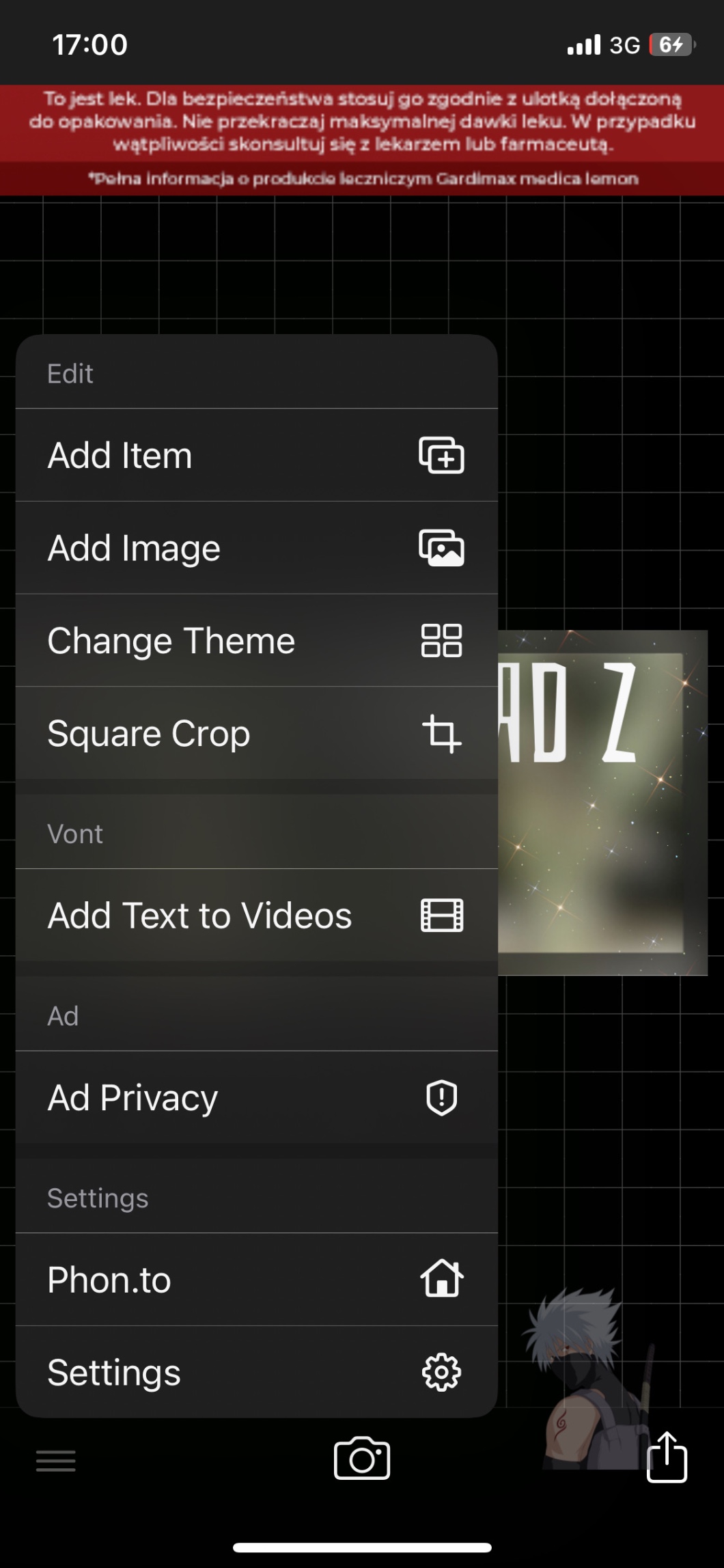
Task: Open the camera button
Action: pos(362,1459)
